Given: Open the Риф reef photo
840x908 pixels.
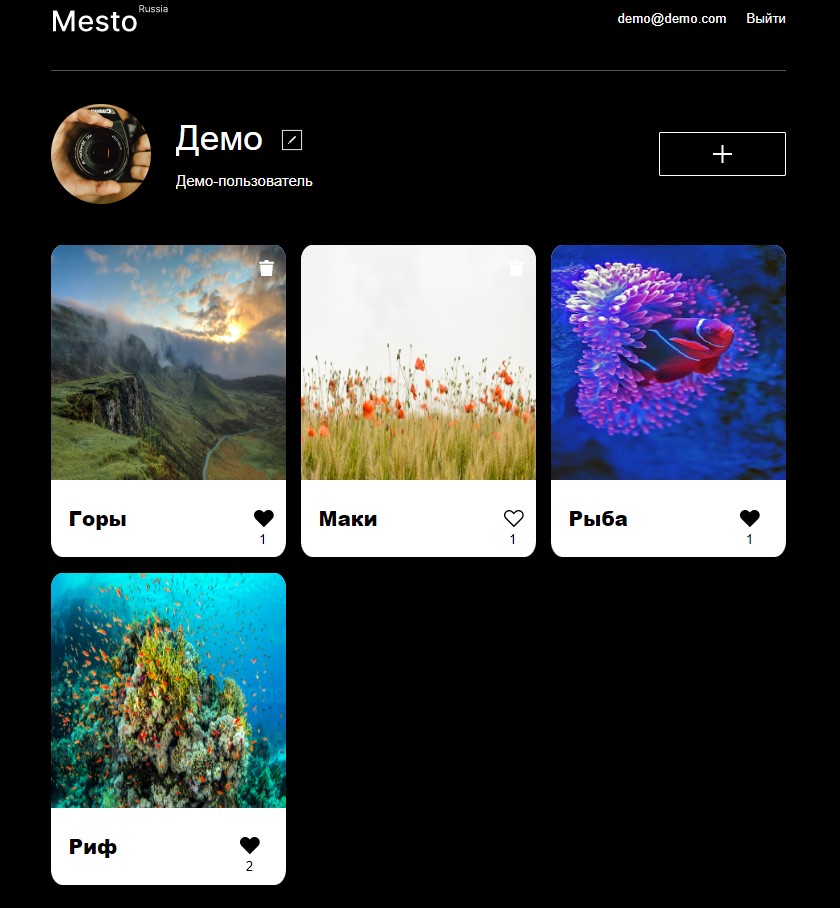Looking at the screenshot, I should click(168, 690).
